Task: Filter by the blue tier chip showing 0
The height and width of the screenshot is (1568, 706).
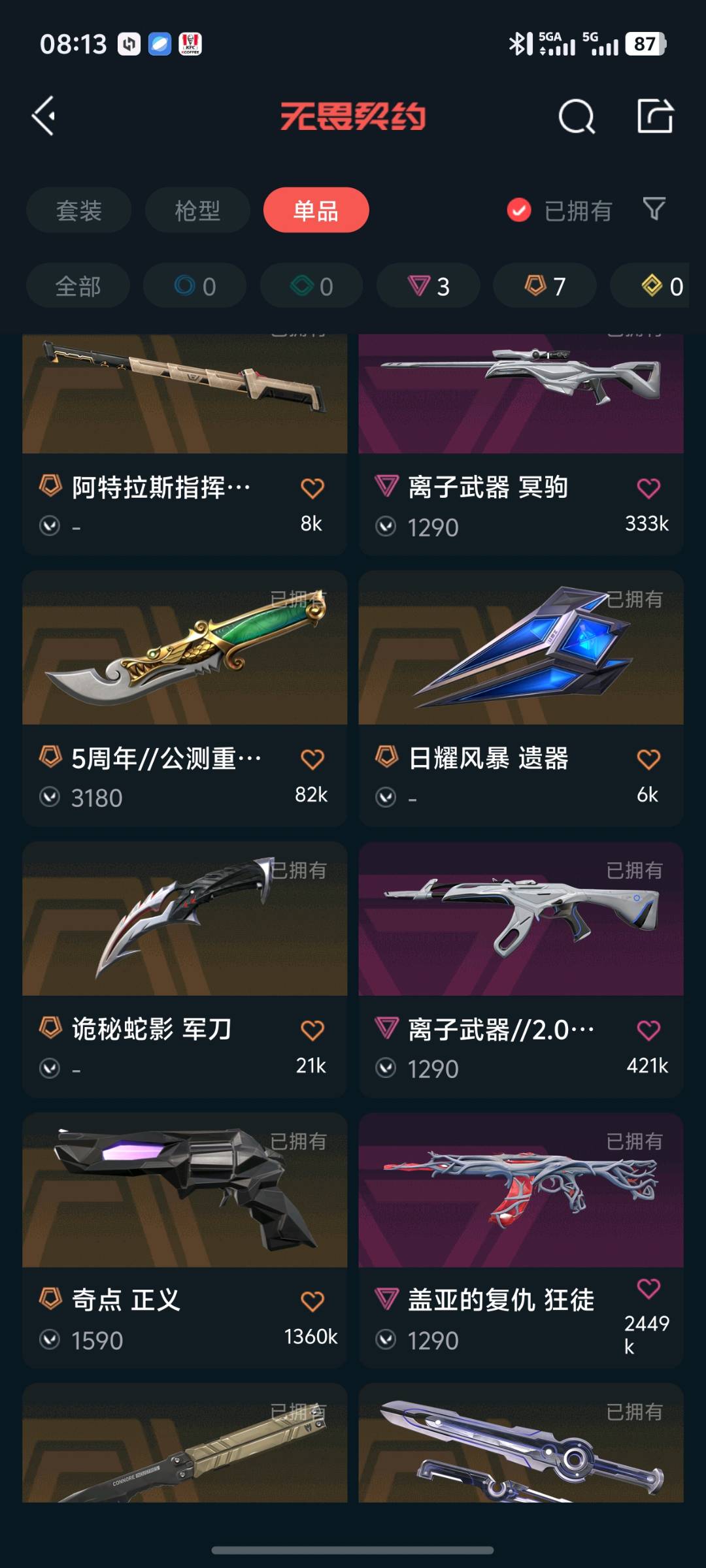Action: click(195, 286)
